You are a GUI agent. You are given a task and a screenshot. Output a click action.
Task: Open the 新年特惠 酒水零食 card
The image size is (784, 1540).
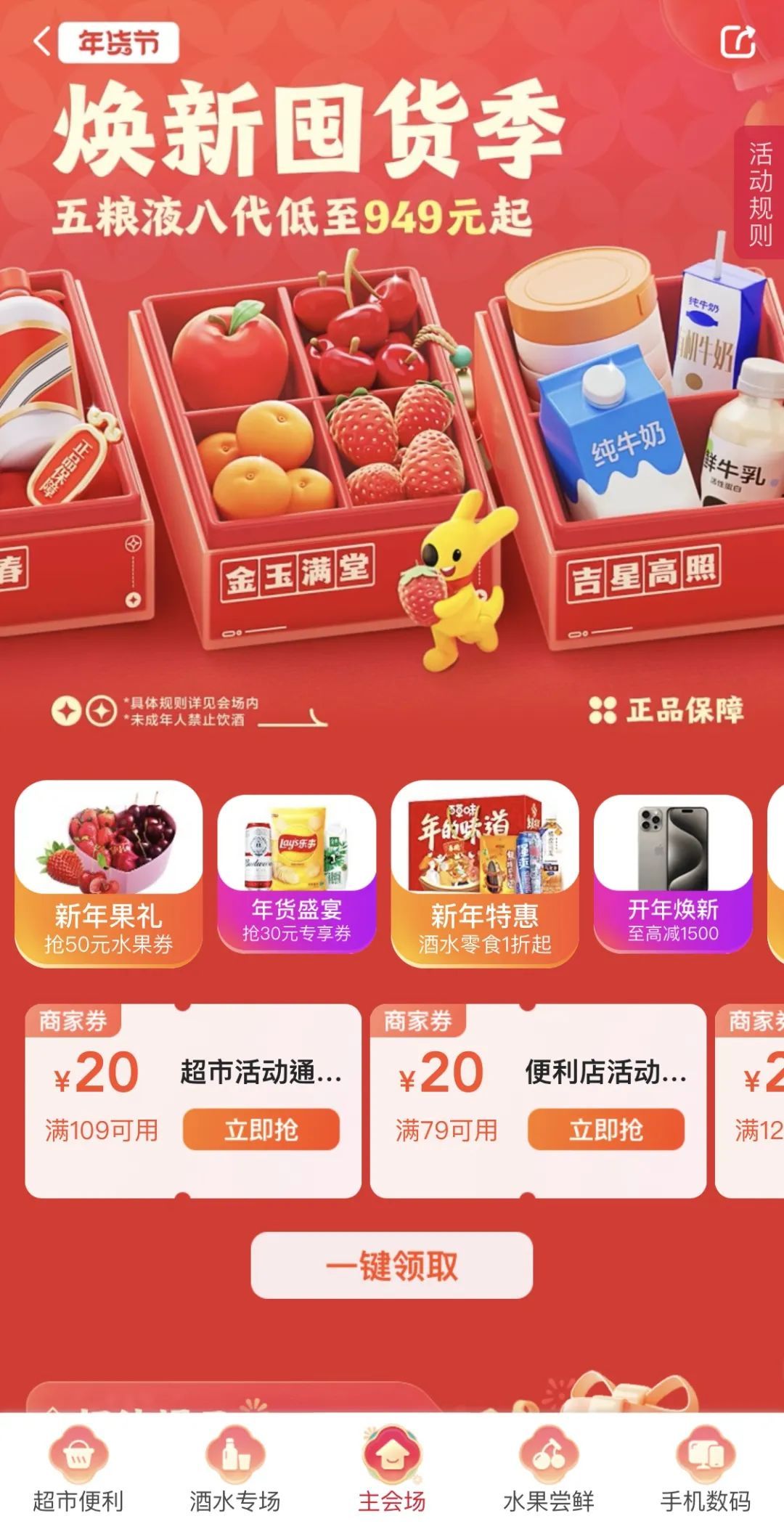484,873
